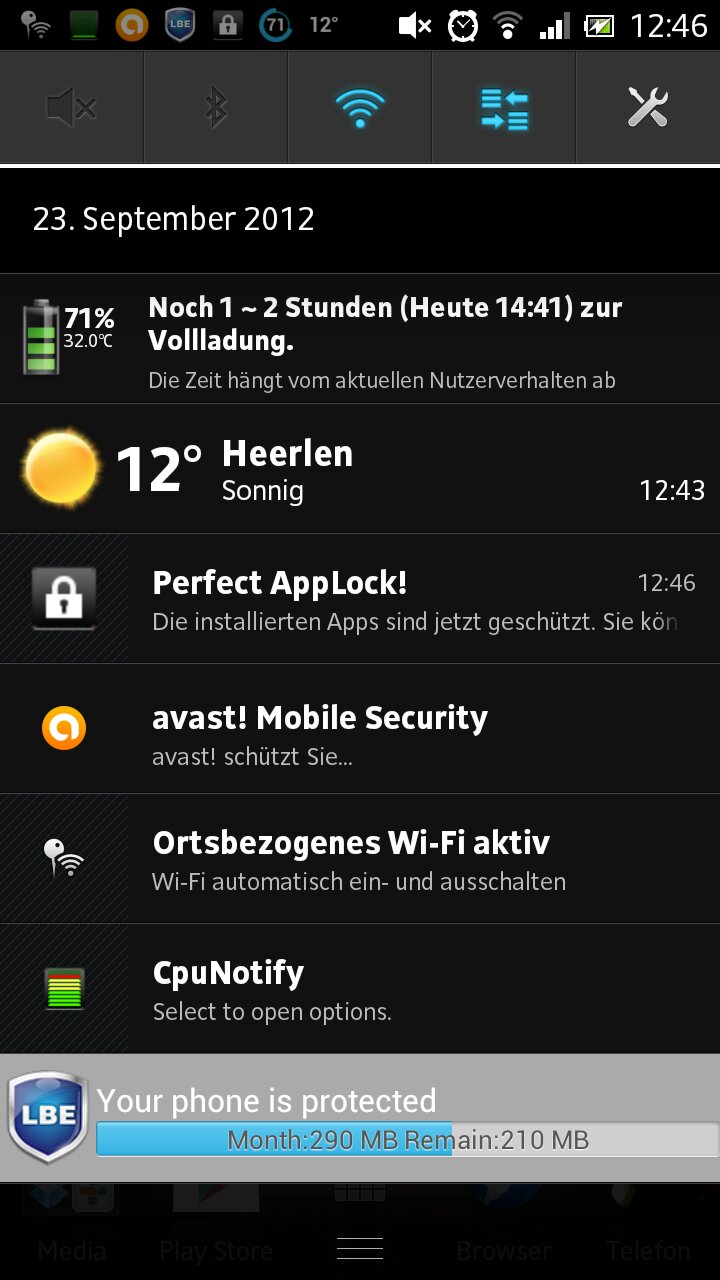Toggle the sound mute quick setting
This screenshot has height=1280, width=720.
[x=72, y=107]
